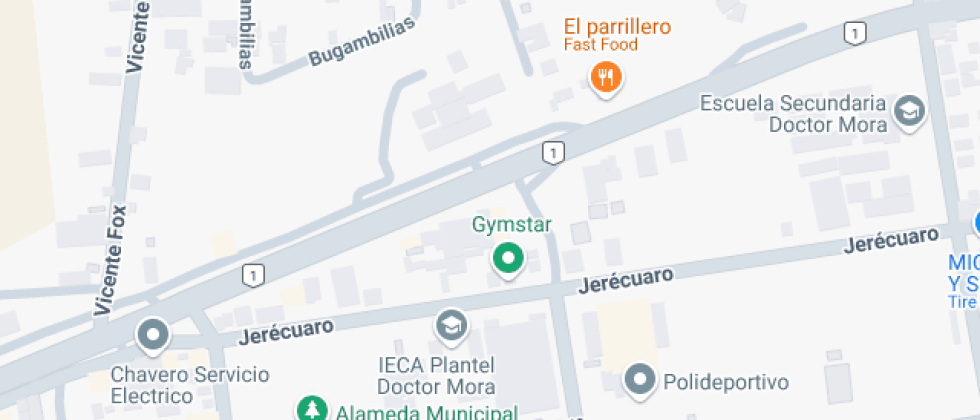Select the Polideportivo place pin
Screen dimensions: 980x420
coord(639,380)
